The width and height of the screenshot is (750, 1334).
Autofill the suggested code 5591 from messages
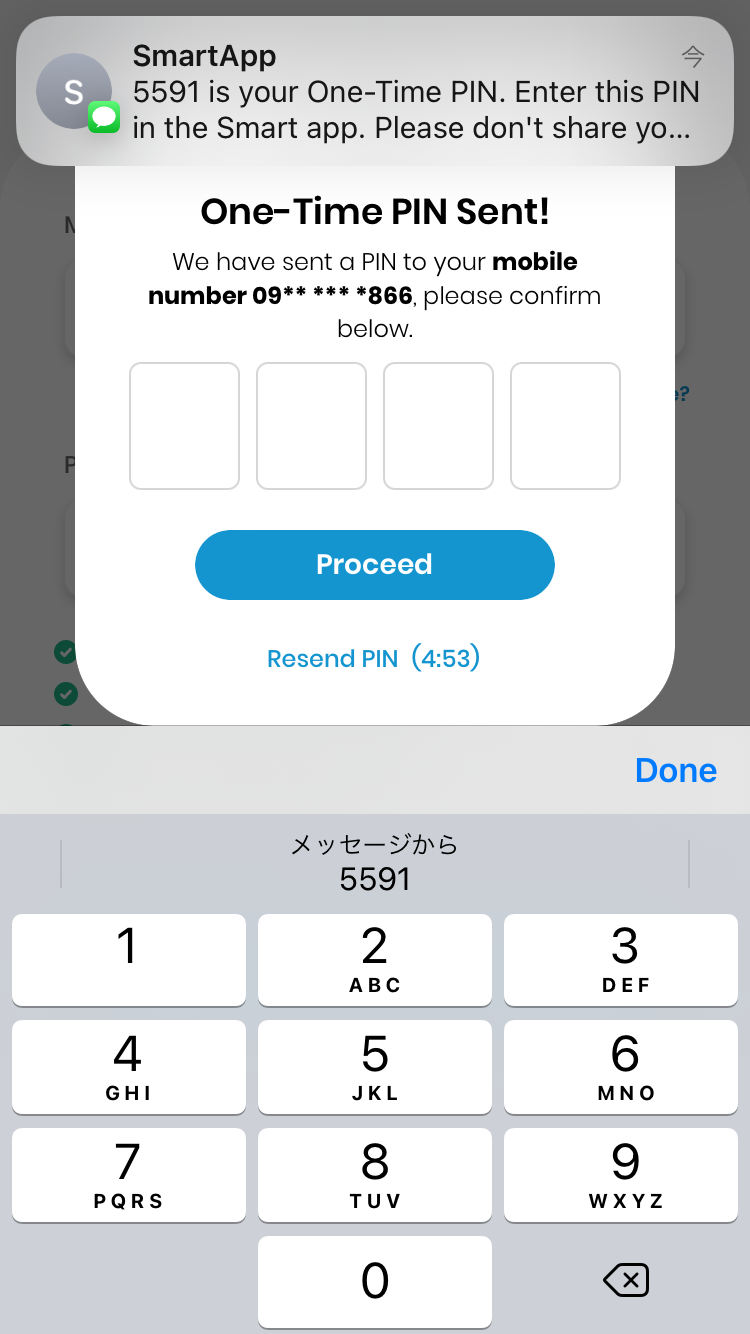pyautogui.click(x=375, y=863)
